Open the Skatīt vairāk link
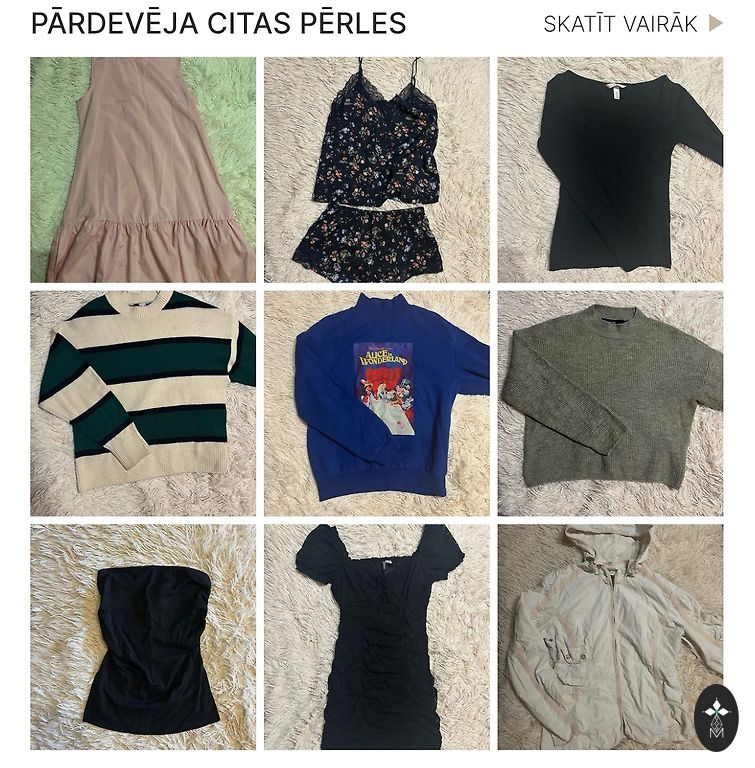 tap(632, 24)
